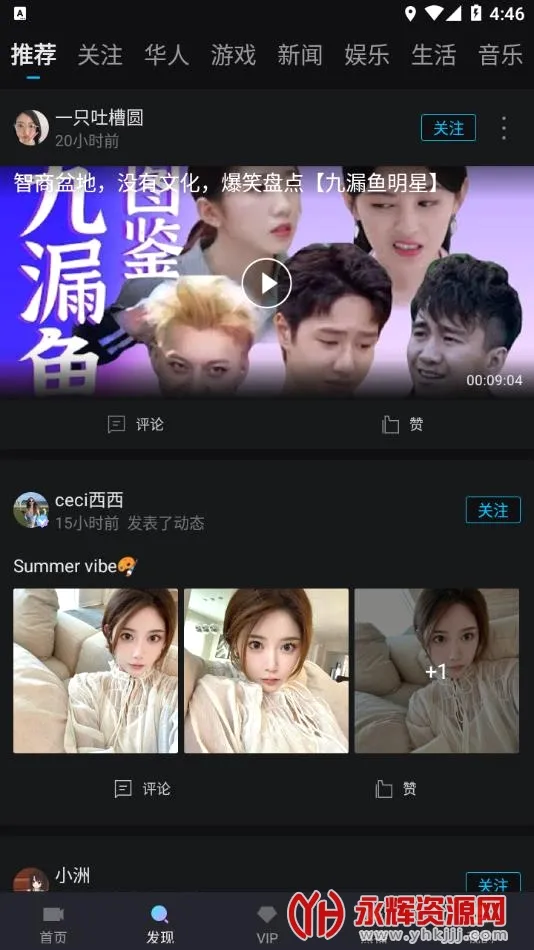Switch to the 娱乐 tab

[367, 55]
